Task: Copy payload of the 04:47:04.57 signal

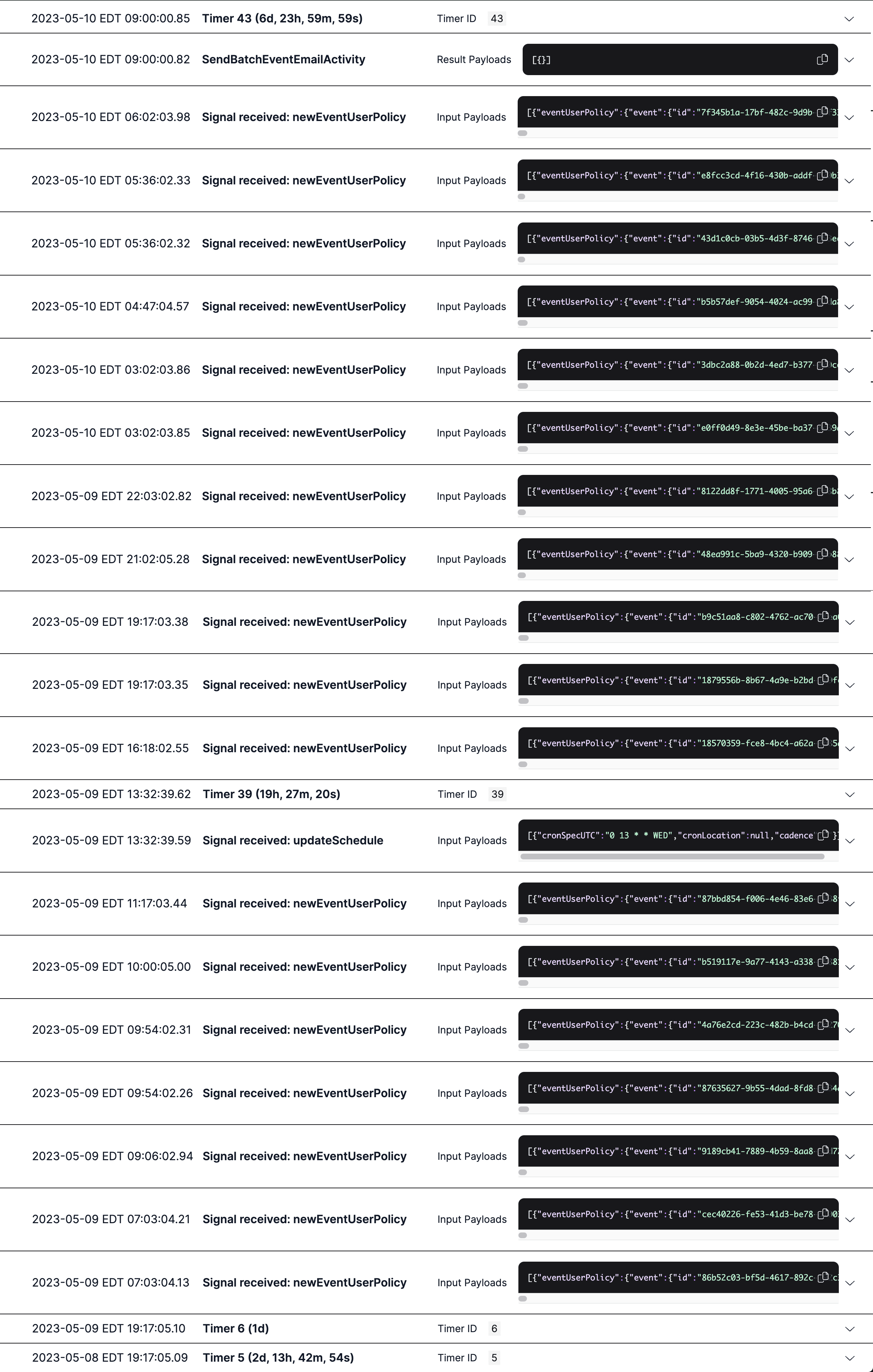Action: coord(822,302)
